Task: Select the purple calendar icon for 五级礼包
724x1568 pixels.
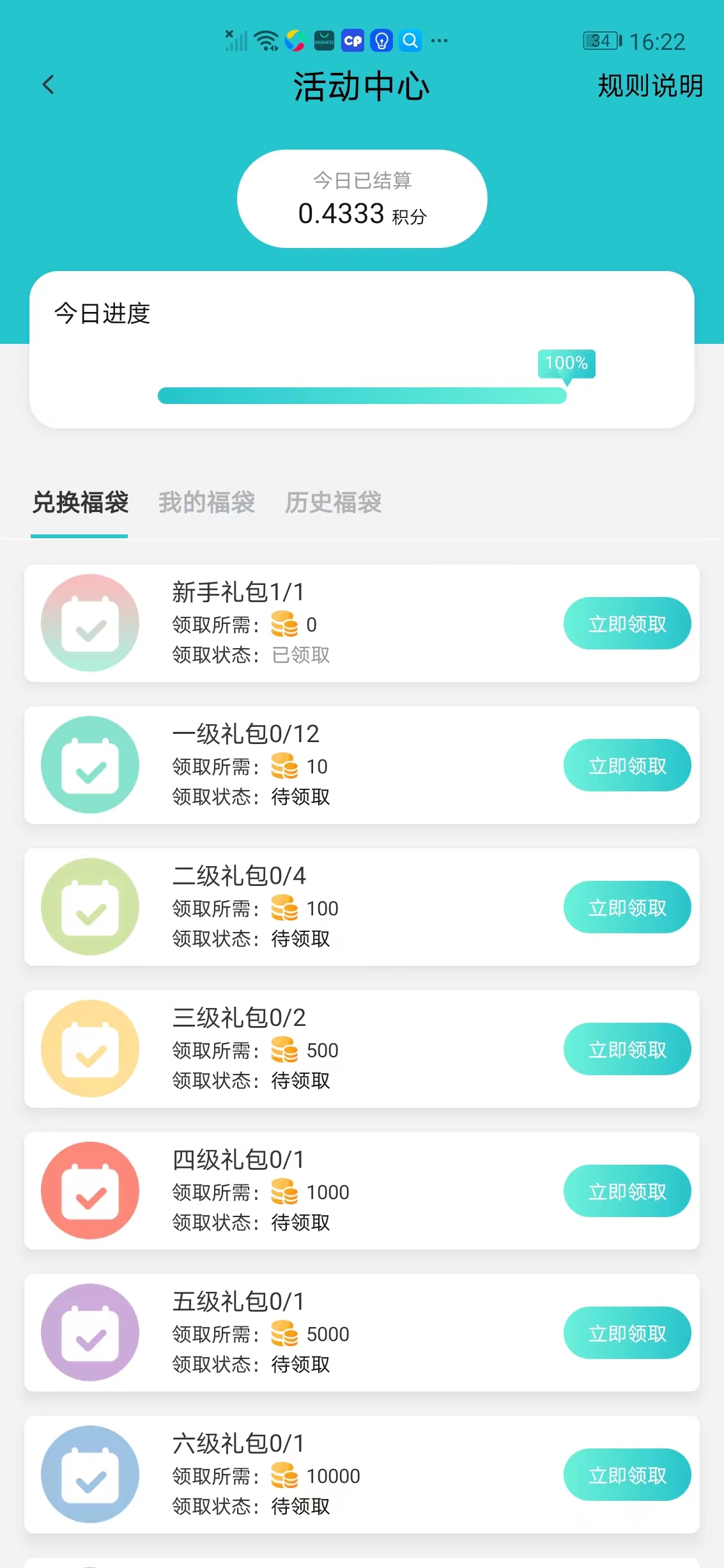Action: coord(89,1333)
